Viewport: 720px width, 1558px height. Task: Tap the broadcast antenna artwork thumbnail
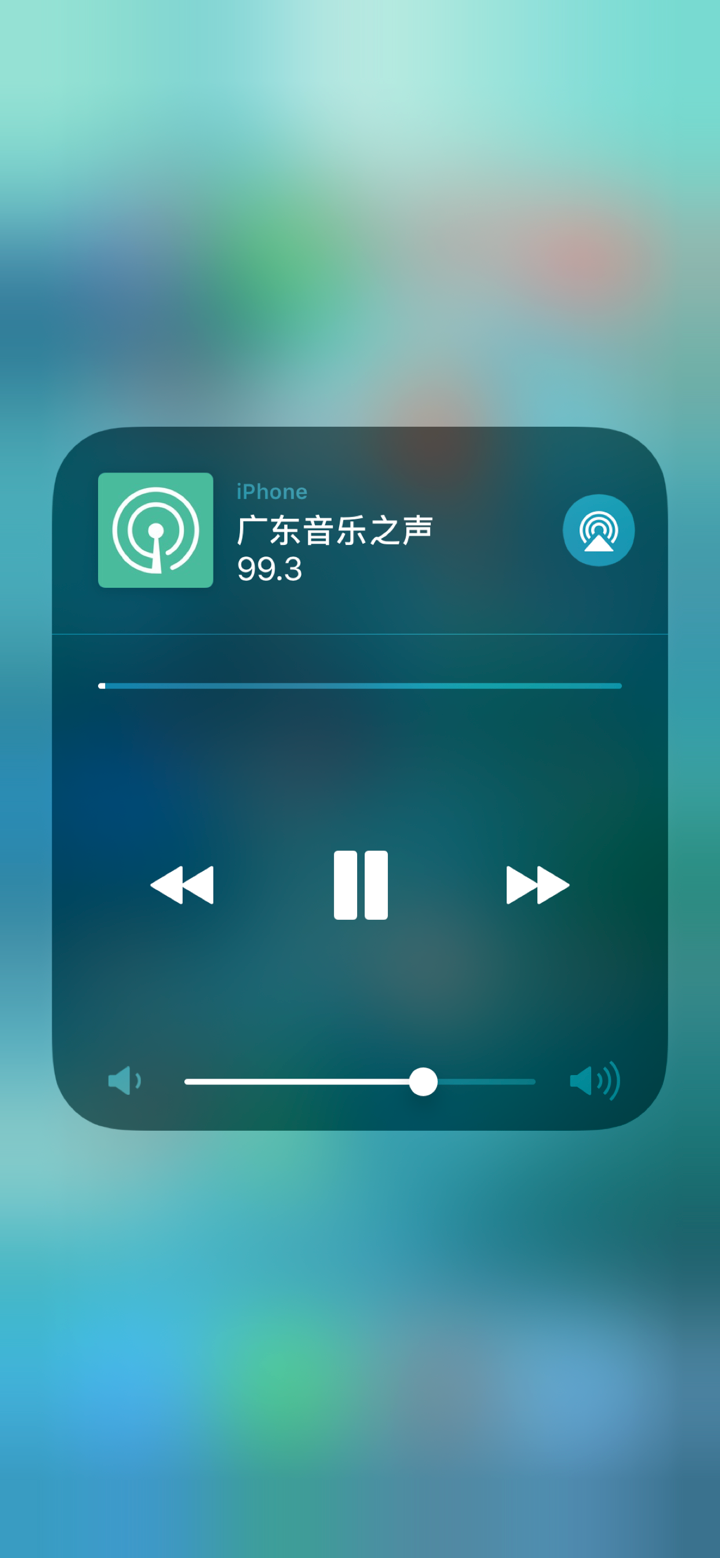click(x=155, y=530)
